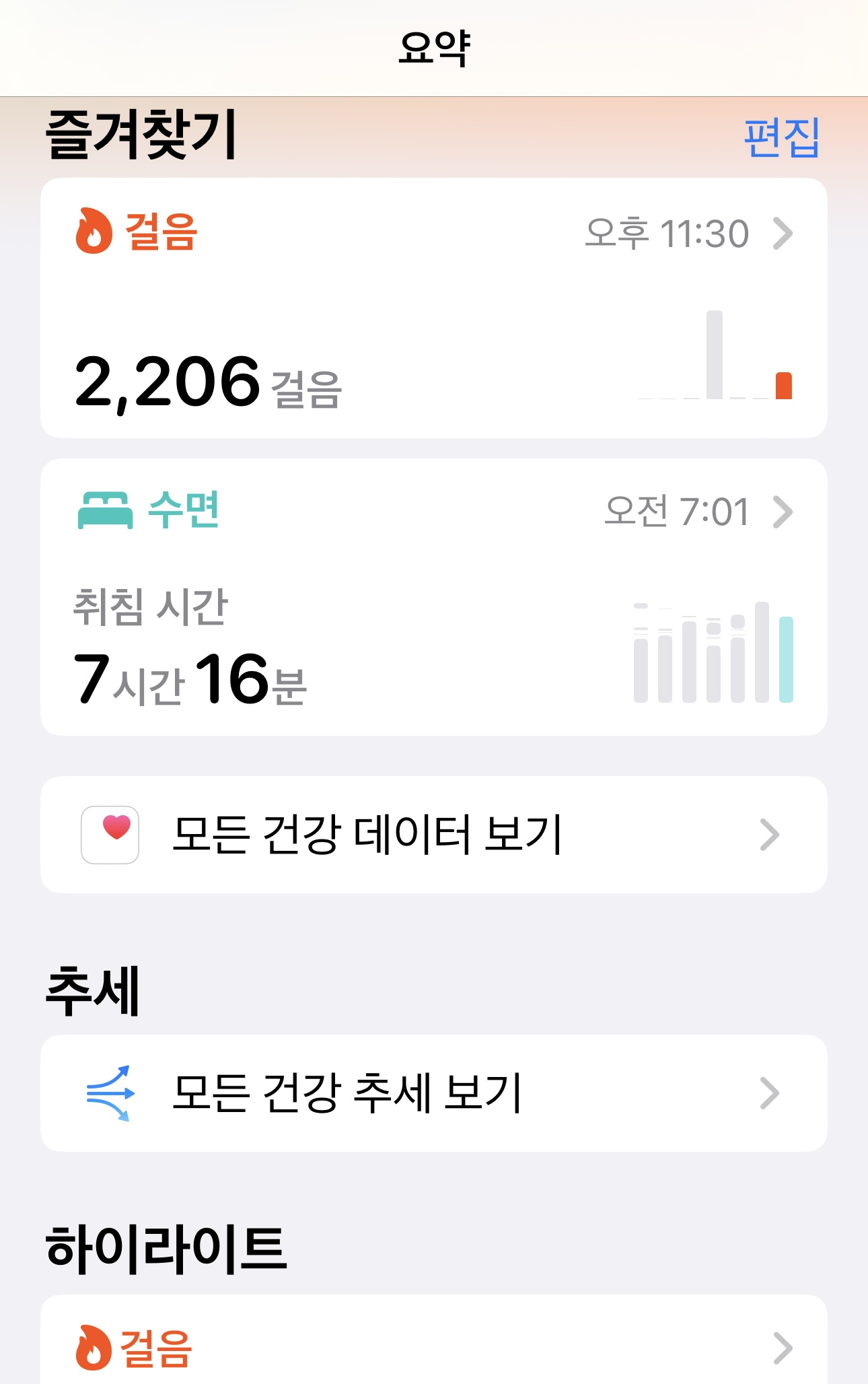Open the 수면 sleep card

433,596
